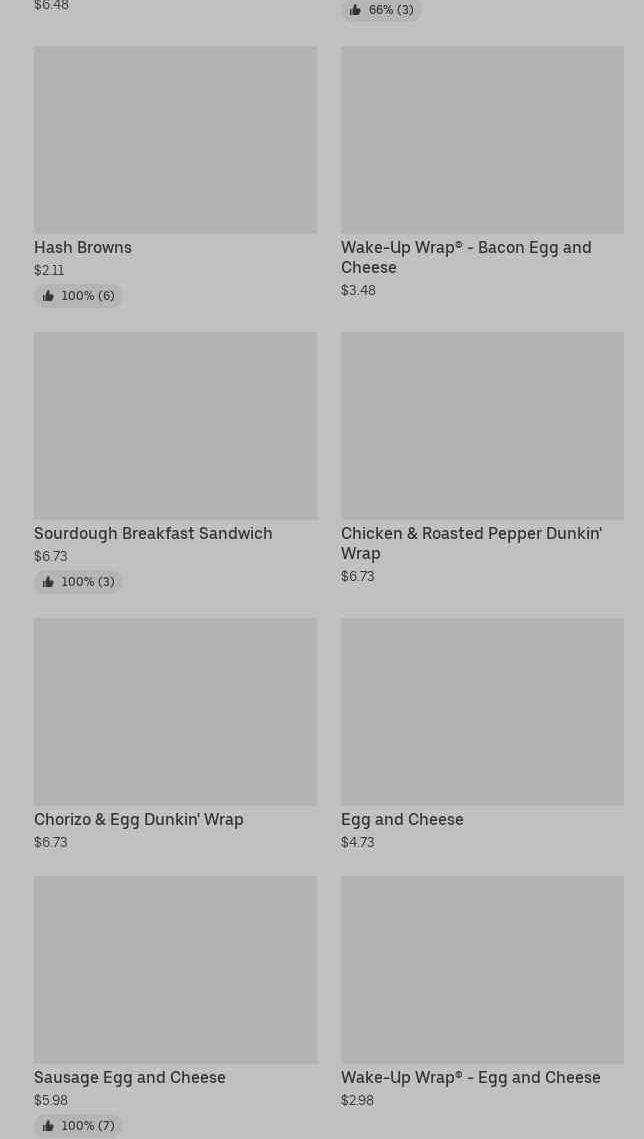
Task: Open the Hash Browns item
Action: coord(175,140)
